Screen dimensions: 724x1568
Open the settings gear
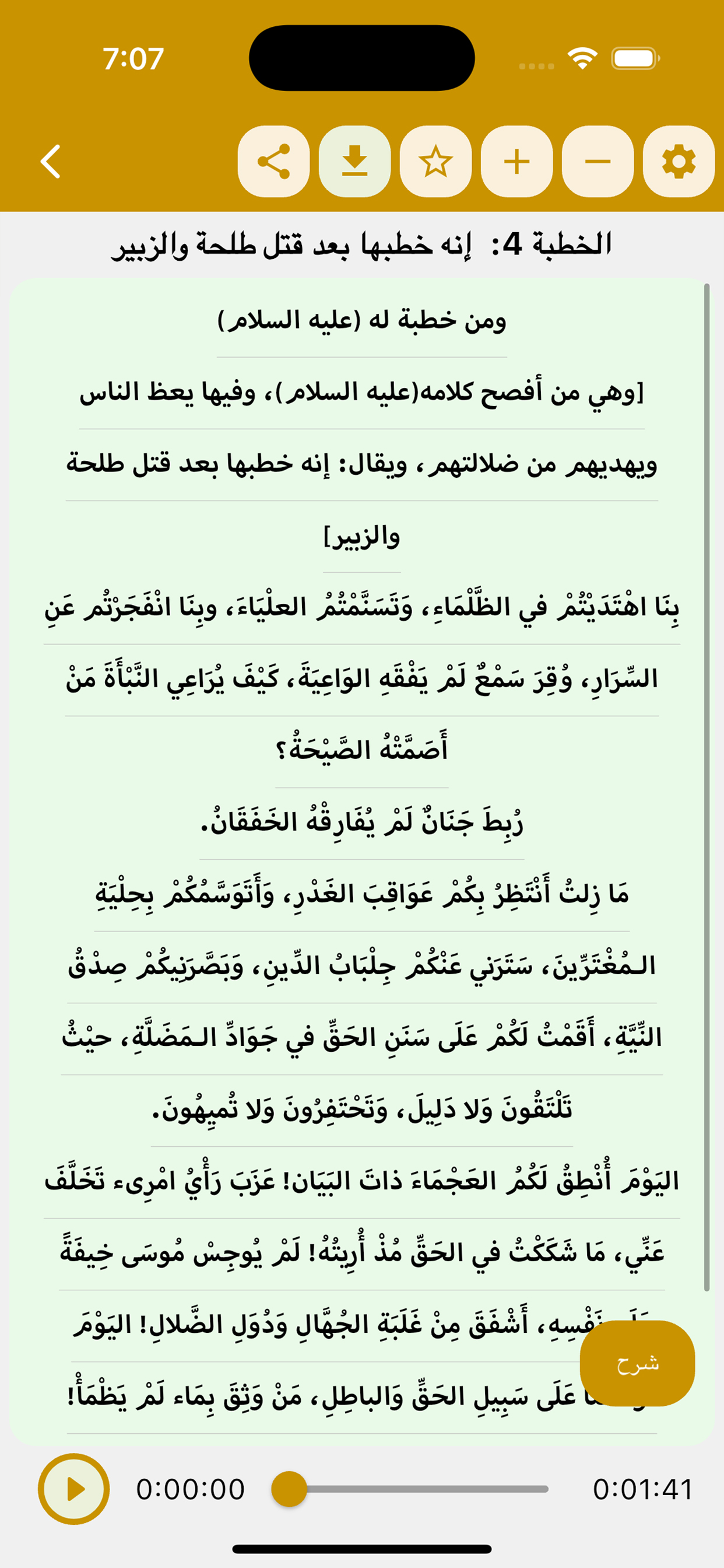679,162
